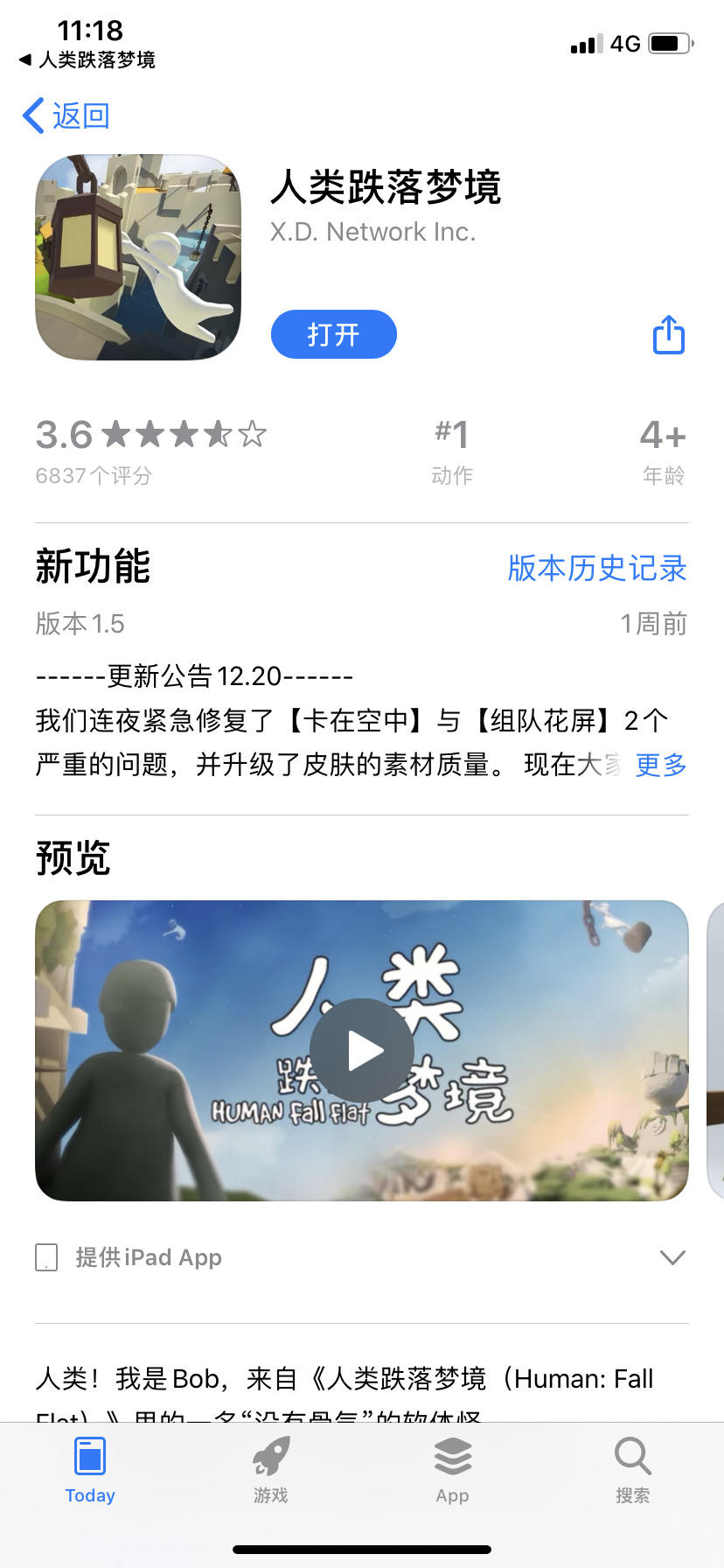Image resolution: width=724 pixels, height=1568 pixels.
Task: Tap the 打开 (Open) button
Action: tap(333, 333)
